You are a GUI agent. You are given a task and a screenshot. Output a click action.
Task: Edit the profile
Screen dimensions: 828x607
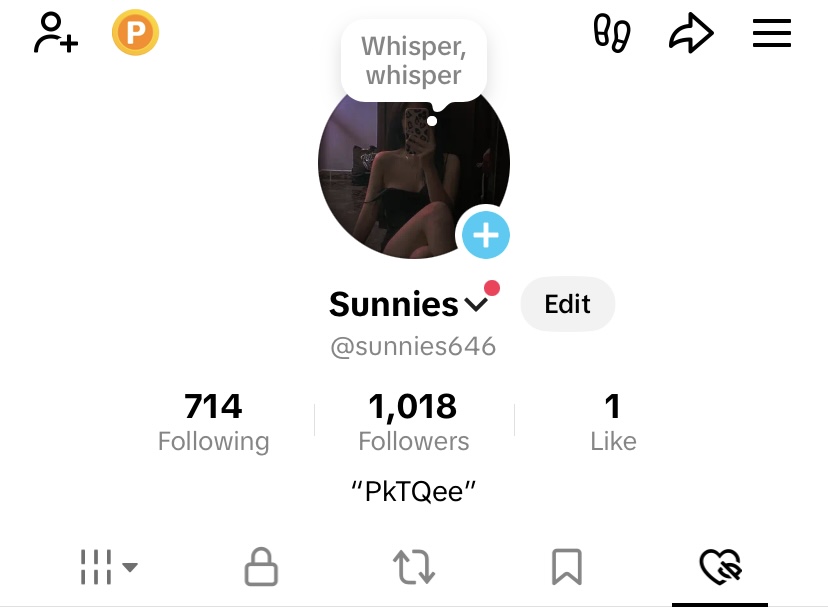[567, 304]
